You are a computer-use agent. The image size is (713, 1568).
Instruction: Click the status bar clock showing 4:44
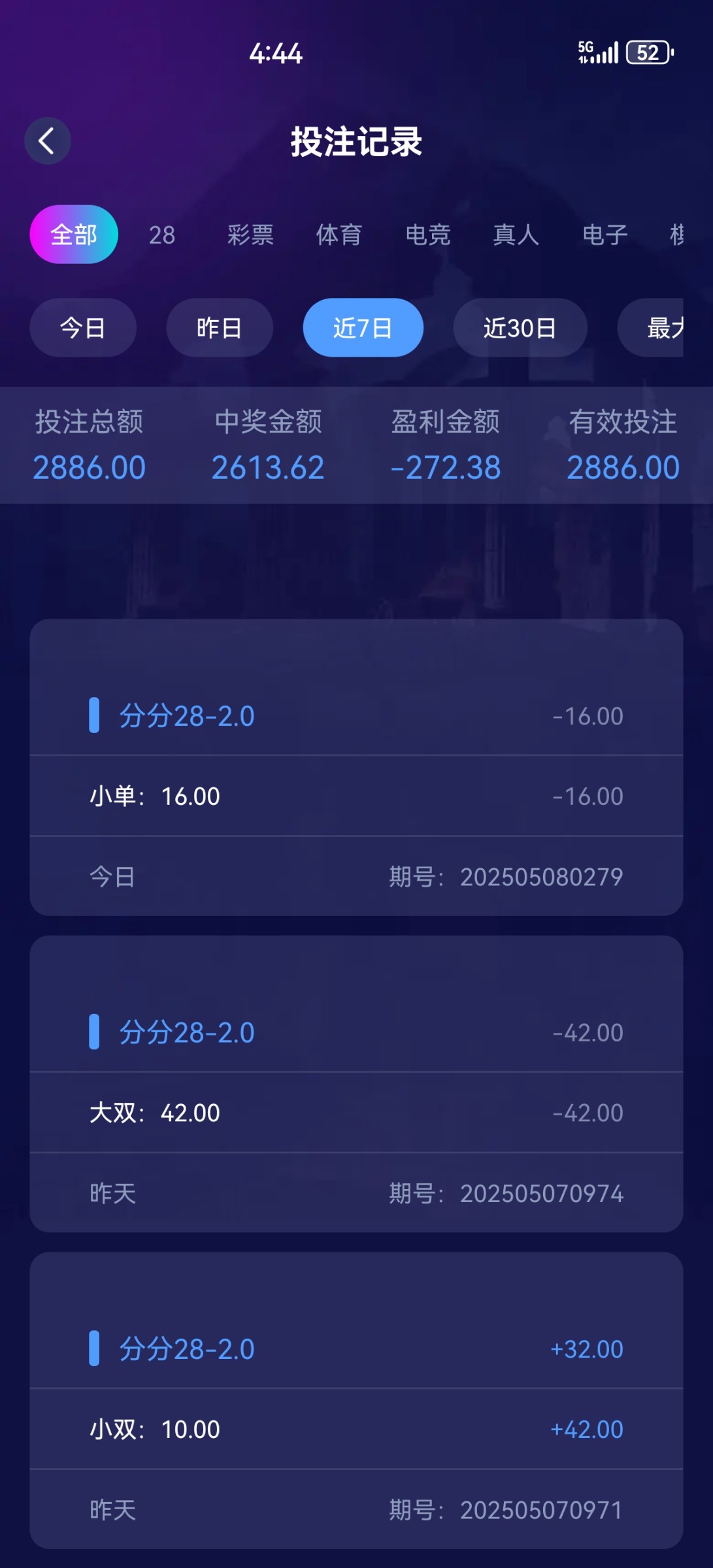click(274, 54)
